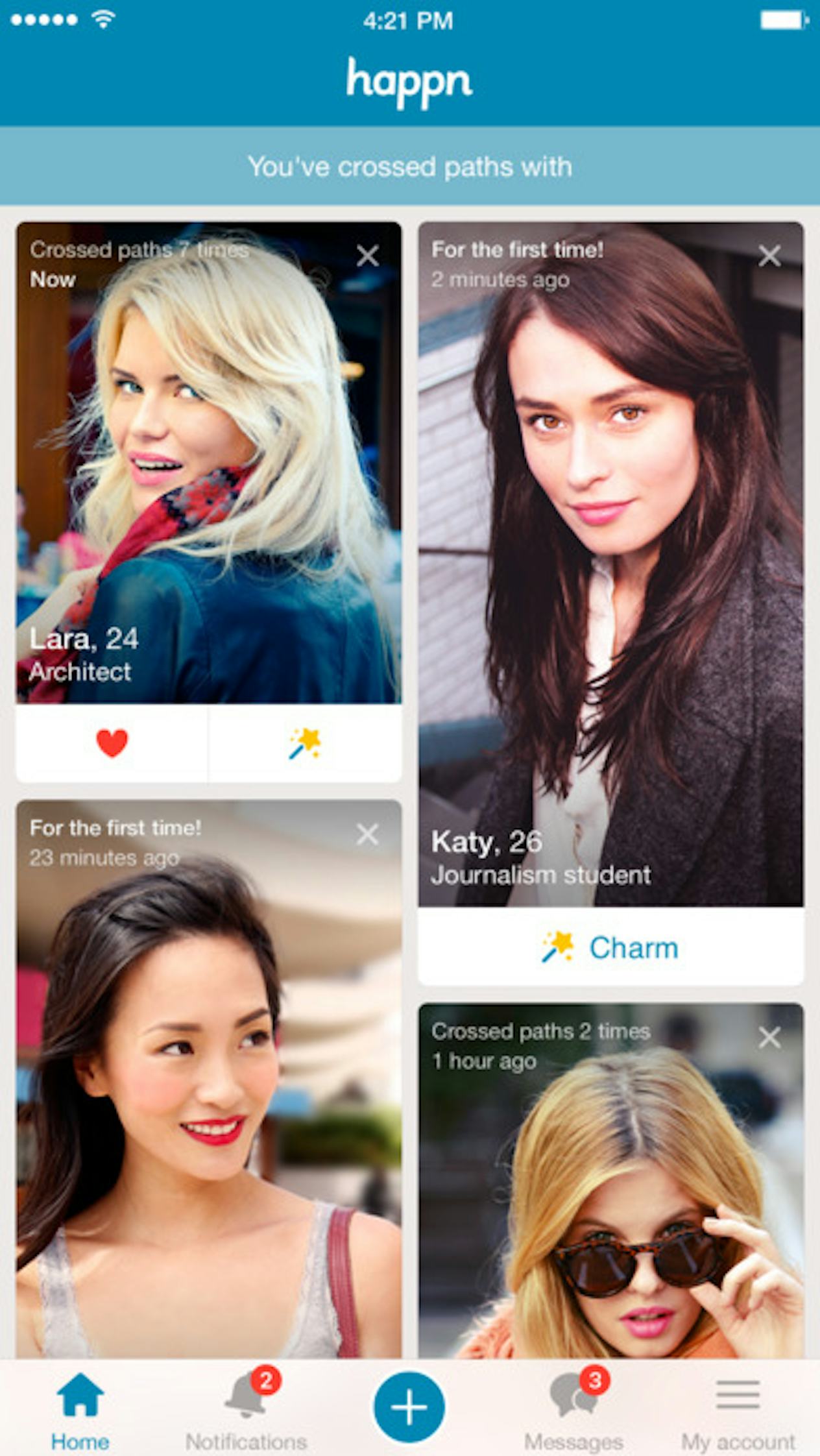Screen dimensions: 820x1456
Task: Go to the Home tab
Action: click(x=80, y=1409)
